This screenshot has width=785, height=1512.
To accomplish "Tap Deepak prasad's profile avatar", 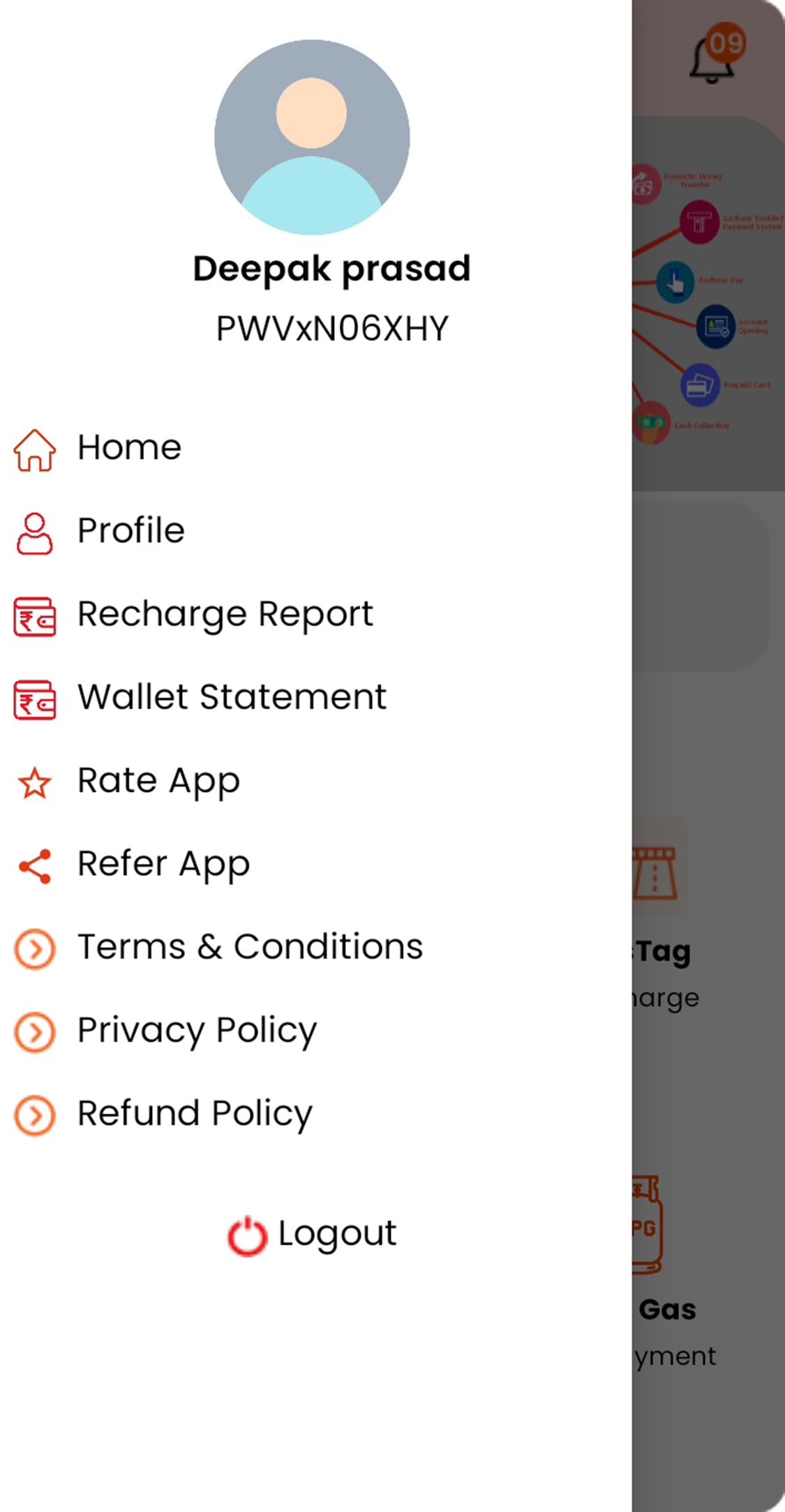I will tap(312, 137).
